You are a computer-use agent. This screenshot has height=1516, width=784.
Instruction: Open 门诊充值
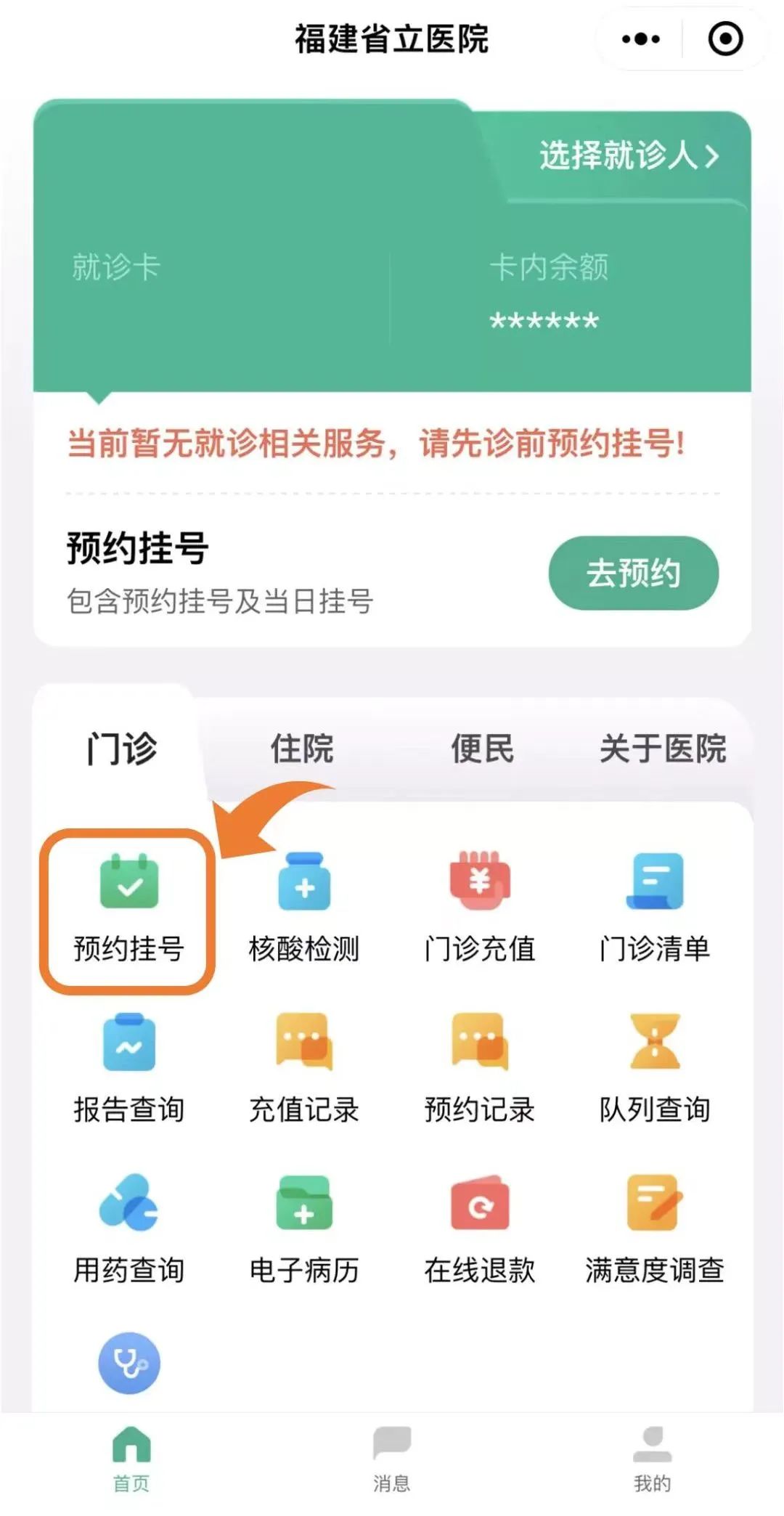[x=479, y=909]
